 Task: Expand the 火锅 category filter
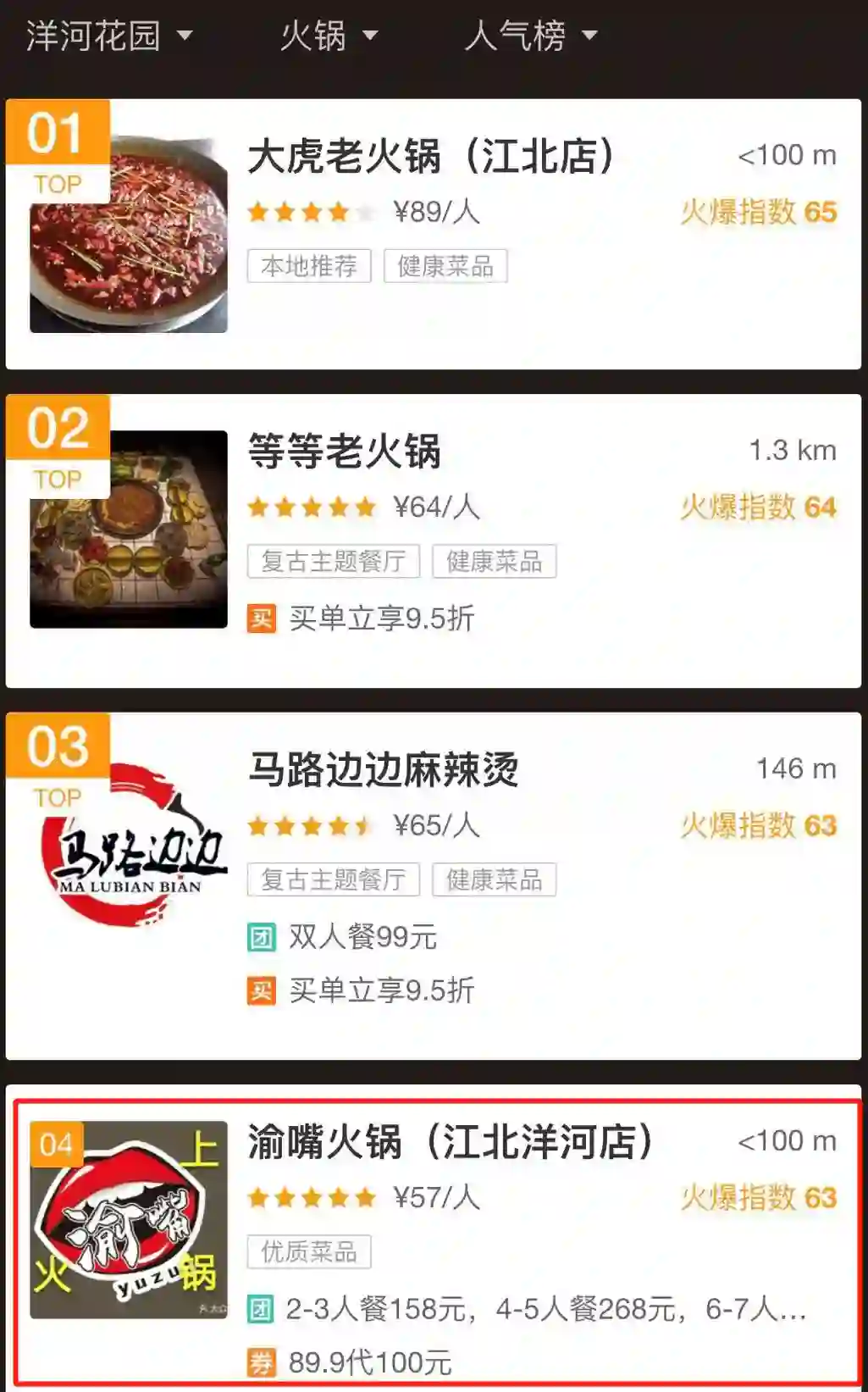[329, 36]
